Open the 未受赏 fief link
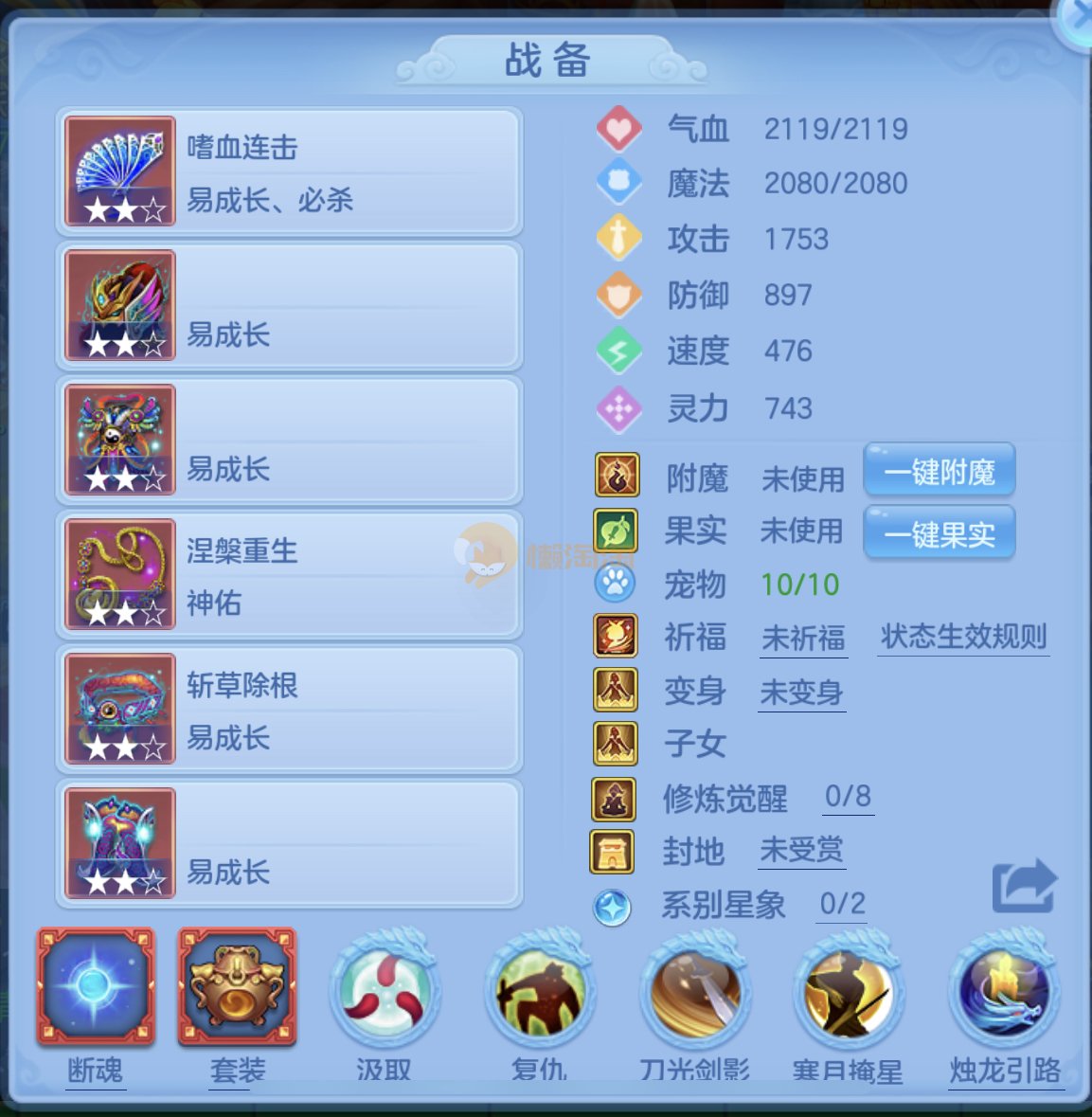Viewport: 1092px width, 1117px height. pyautogui.click(x=801, y=851)
